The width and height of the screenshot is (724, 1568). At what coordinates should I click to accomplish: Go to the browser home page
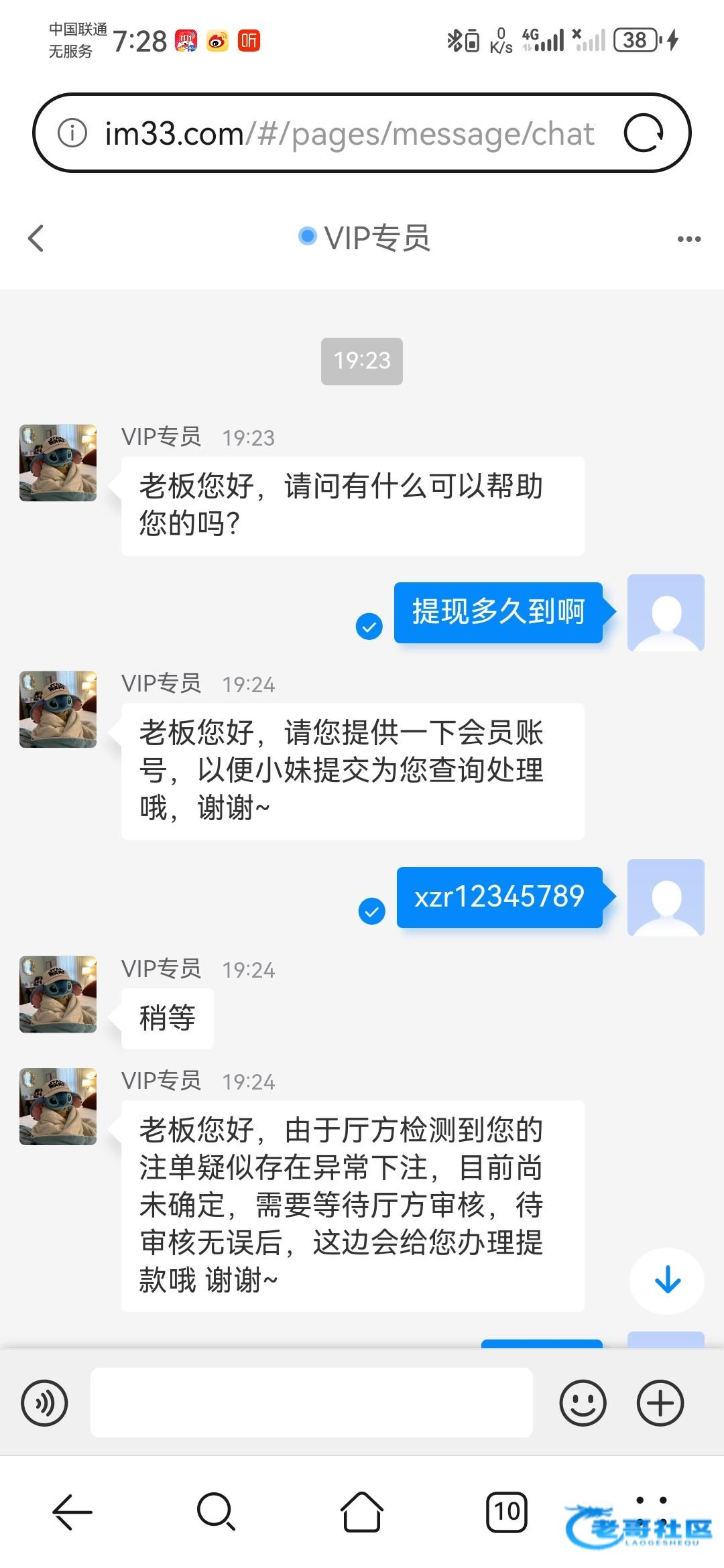point(362,1512)
